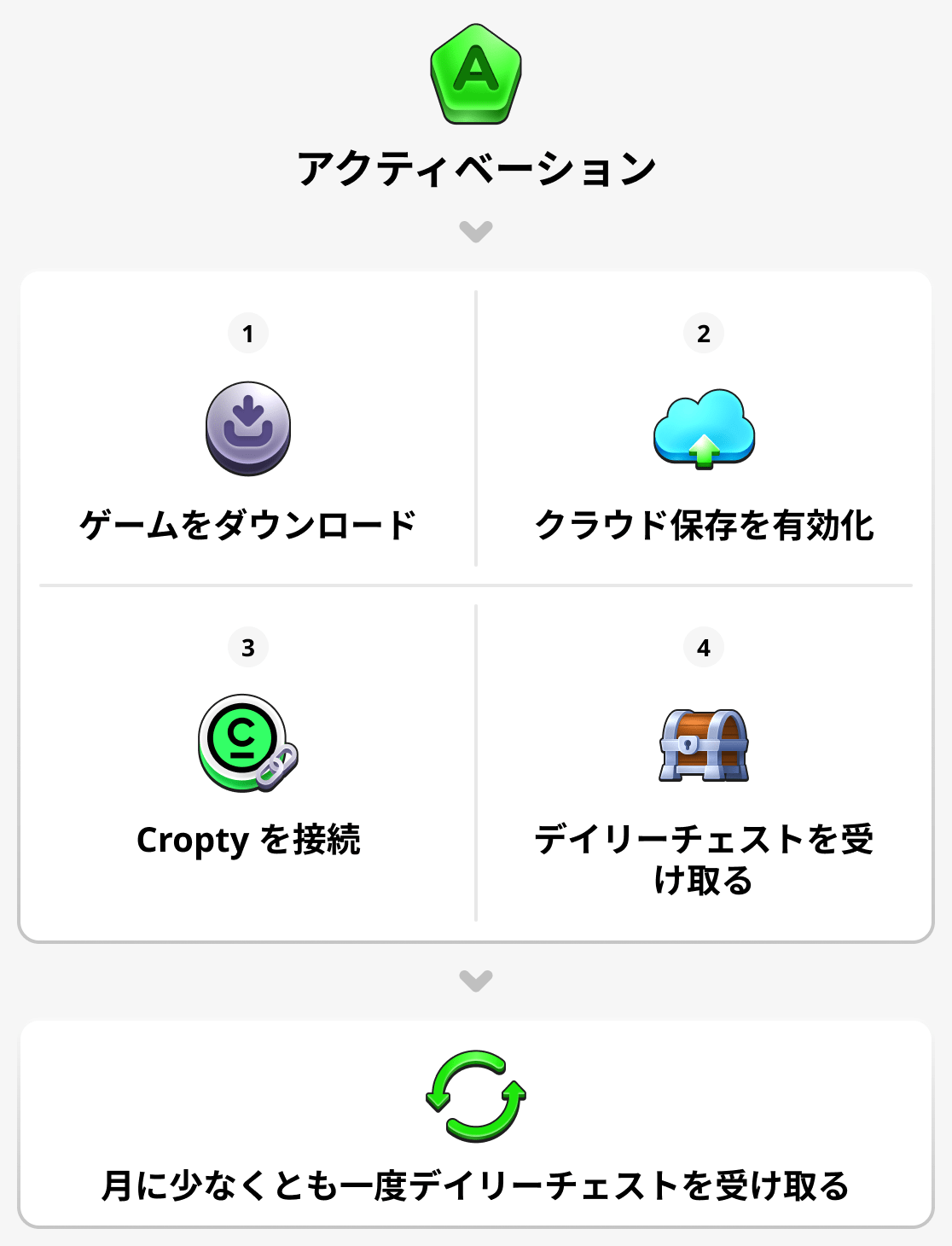952x1246 pixels.
Task: Click the monthly chest reminder text
Action: pos(476,1183)
